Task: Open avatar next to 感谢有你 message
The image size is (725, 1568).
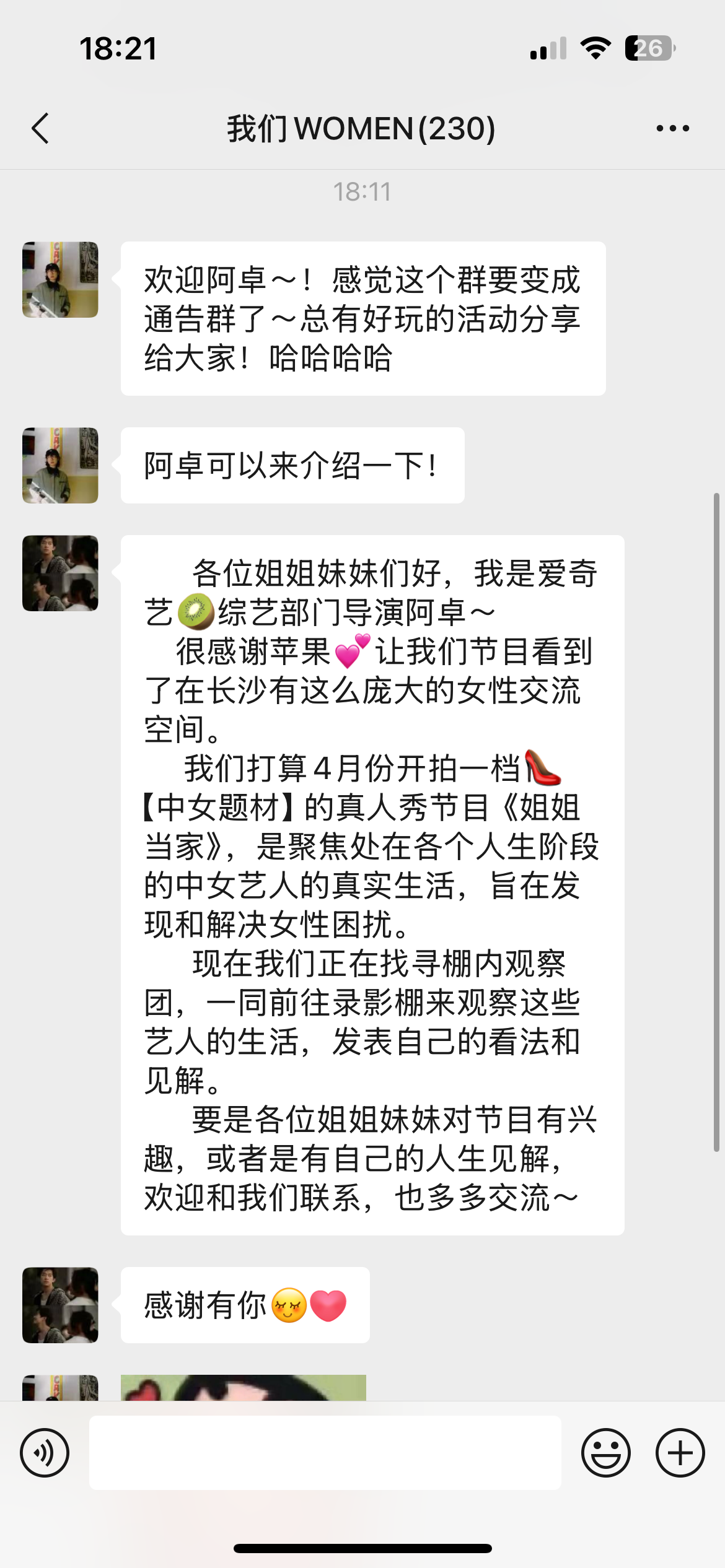Action: (x=60, y=1305)
